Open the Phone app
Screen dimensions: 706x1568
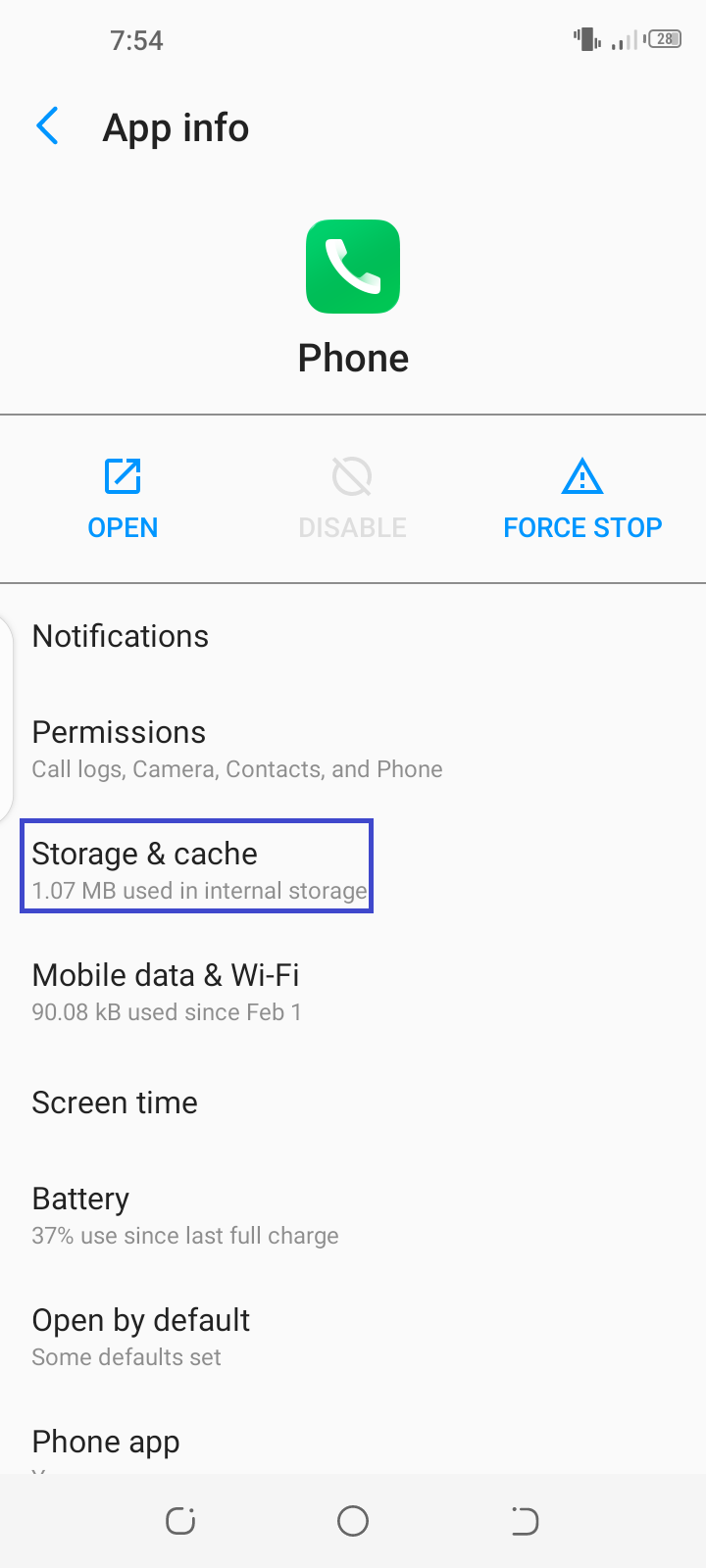point(123,499)
